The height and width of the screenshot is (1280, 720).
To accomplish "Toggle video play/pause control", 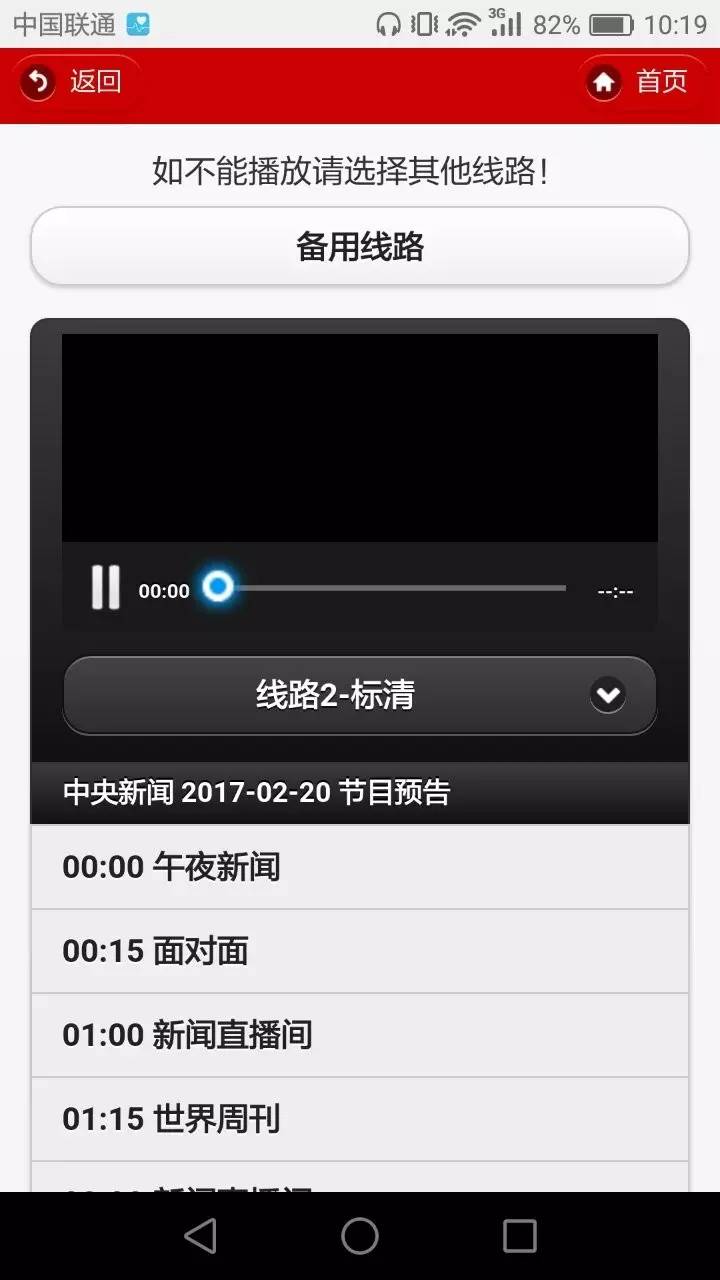I will [x=105, y=589].
